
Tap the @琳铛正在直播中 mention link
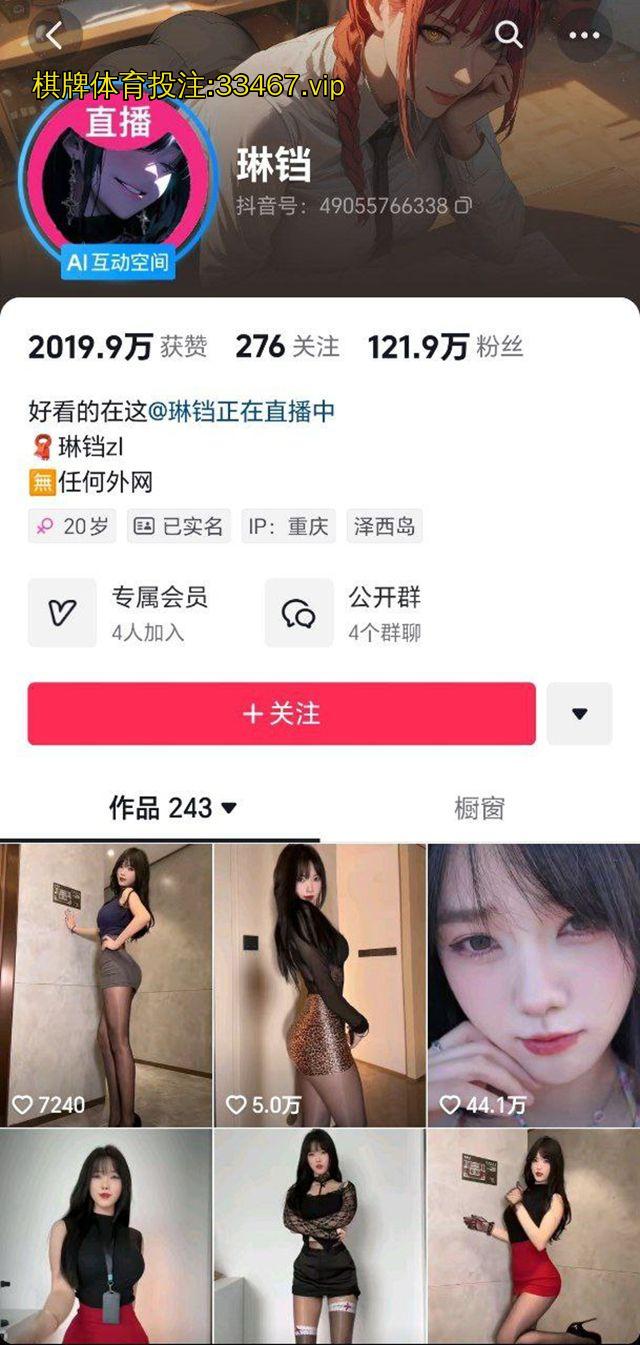(241, 411)
